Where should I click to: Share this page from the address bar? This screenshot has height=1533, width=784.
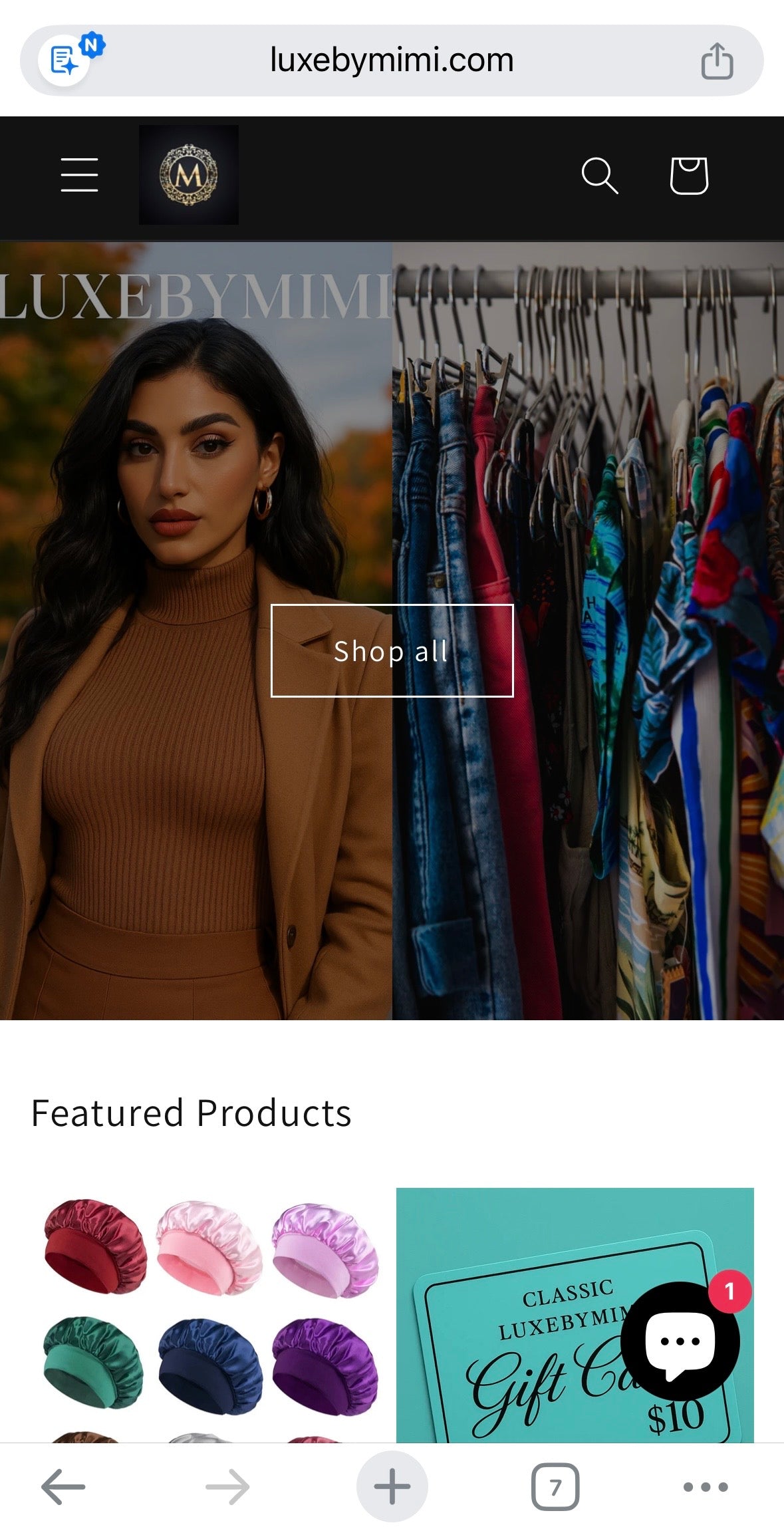[717, 61]
